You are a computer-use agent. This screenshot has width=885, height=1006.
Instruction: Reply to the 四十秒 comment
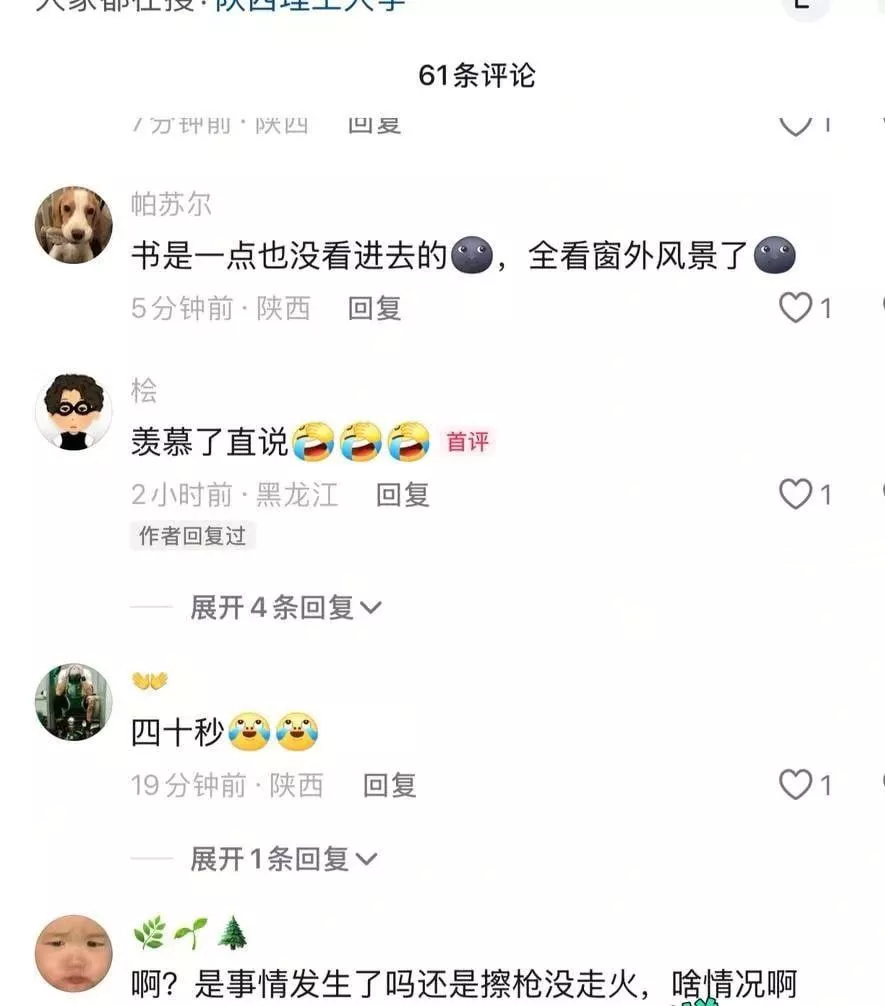click(389, 785)
